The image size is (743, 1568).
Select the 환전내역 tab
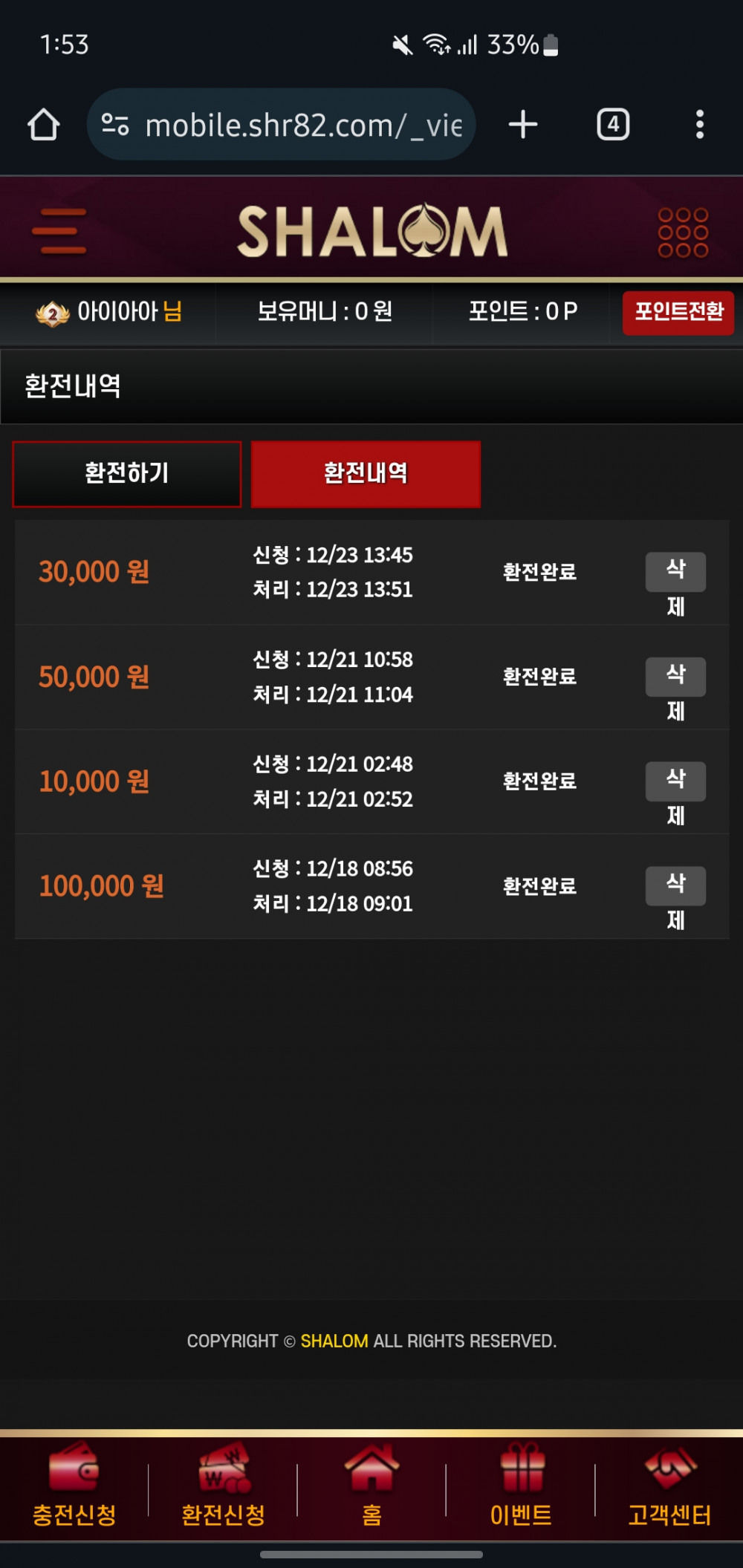click(x=366, y=474)
